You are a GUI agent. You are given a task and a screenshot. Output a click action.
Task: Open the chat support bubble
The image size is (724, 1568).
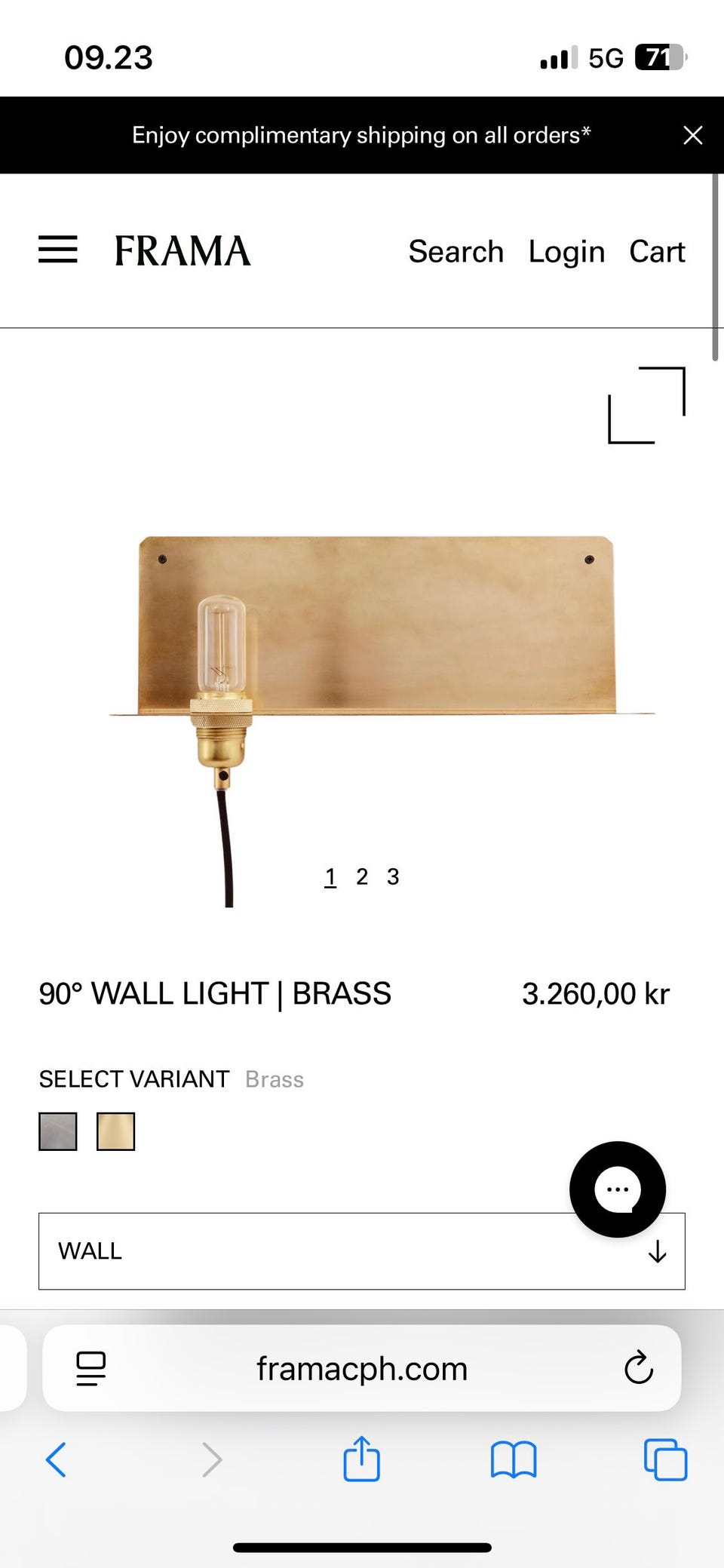(x=618, y=1189)
